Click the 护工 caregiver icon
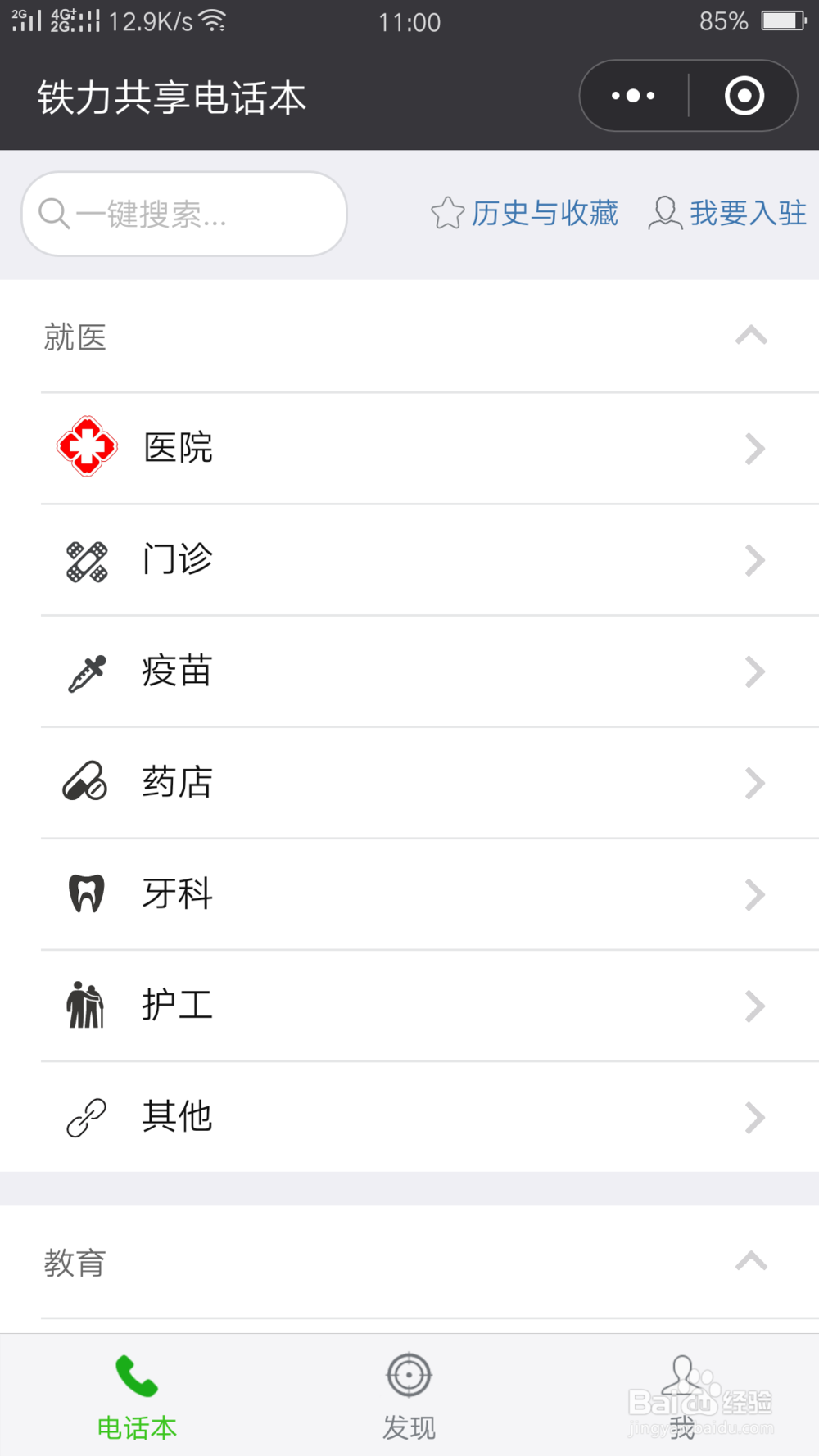This screenshot has width=819, height=1456. tap(87, 1006)
